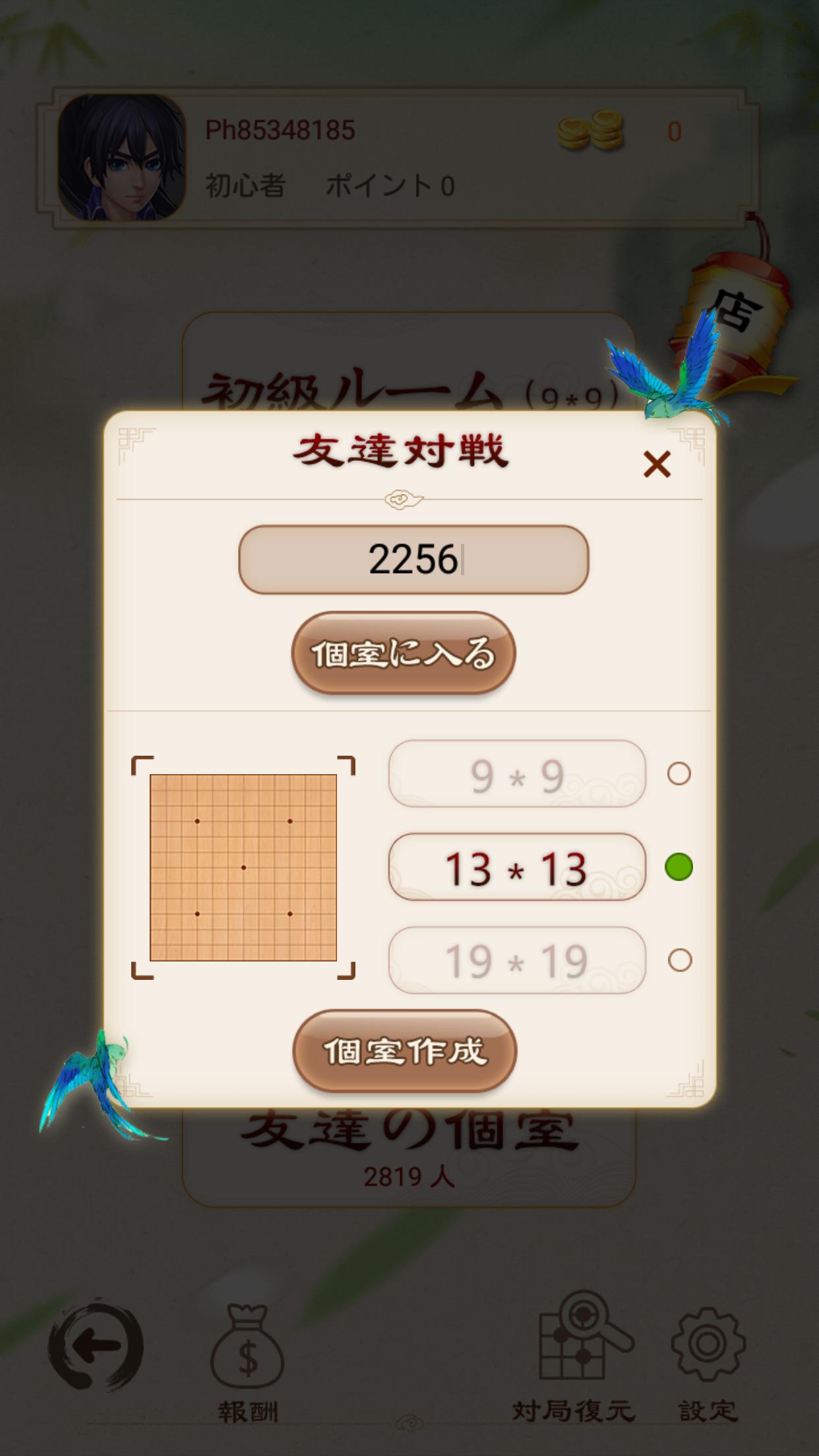819x1456 pixels.
Task: Select the 19 * 19 board size
Action: [517, 960]
